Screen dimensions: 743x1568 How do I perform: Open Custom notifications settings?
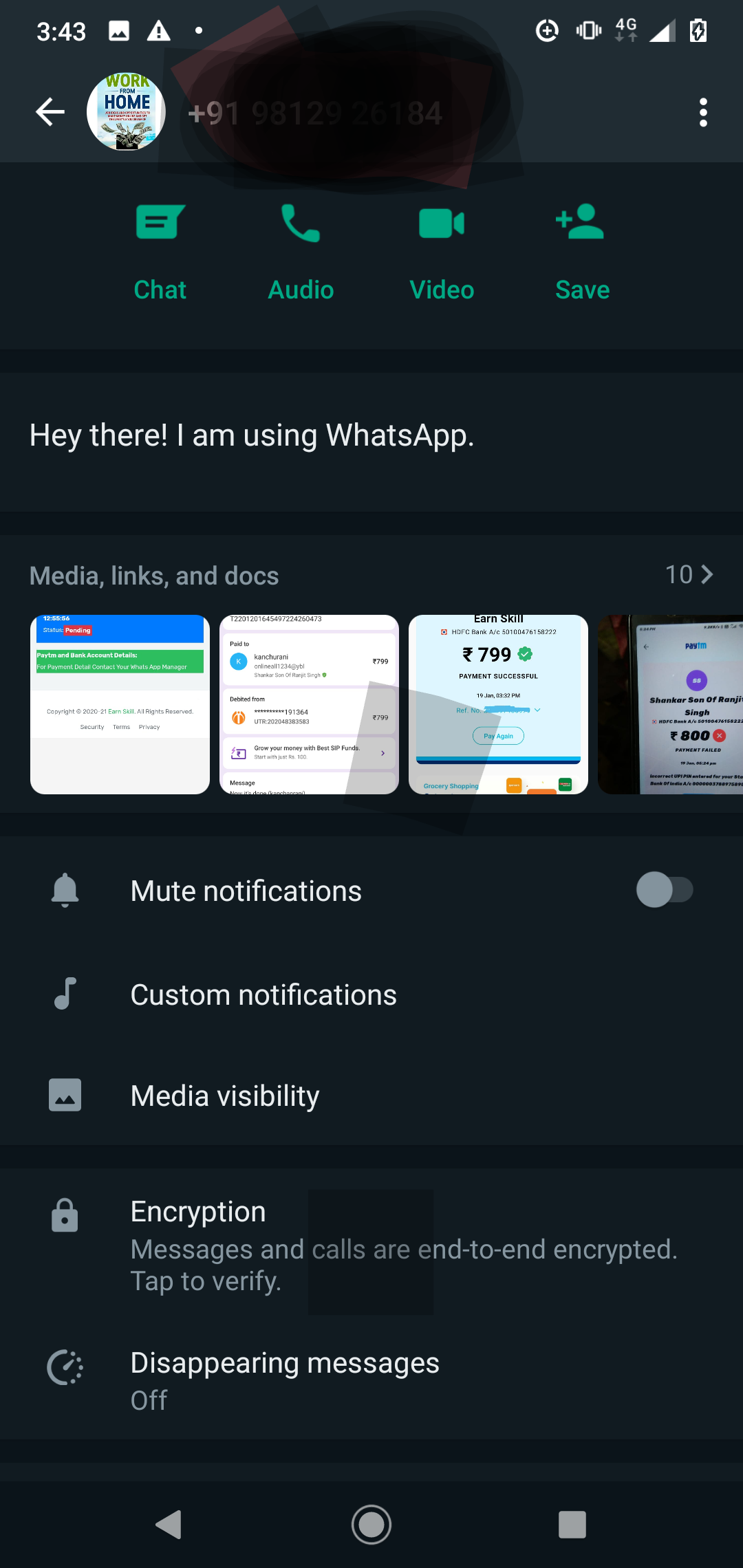263,994
